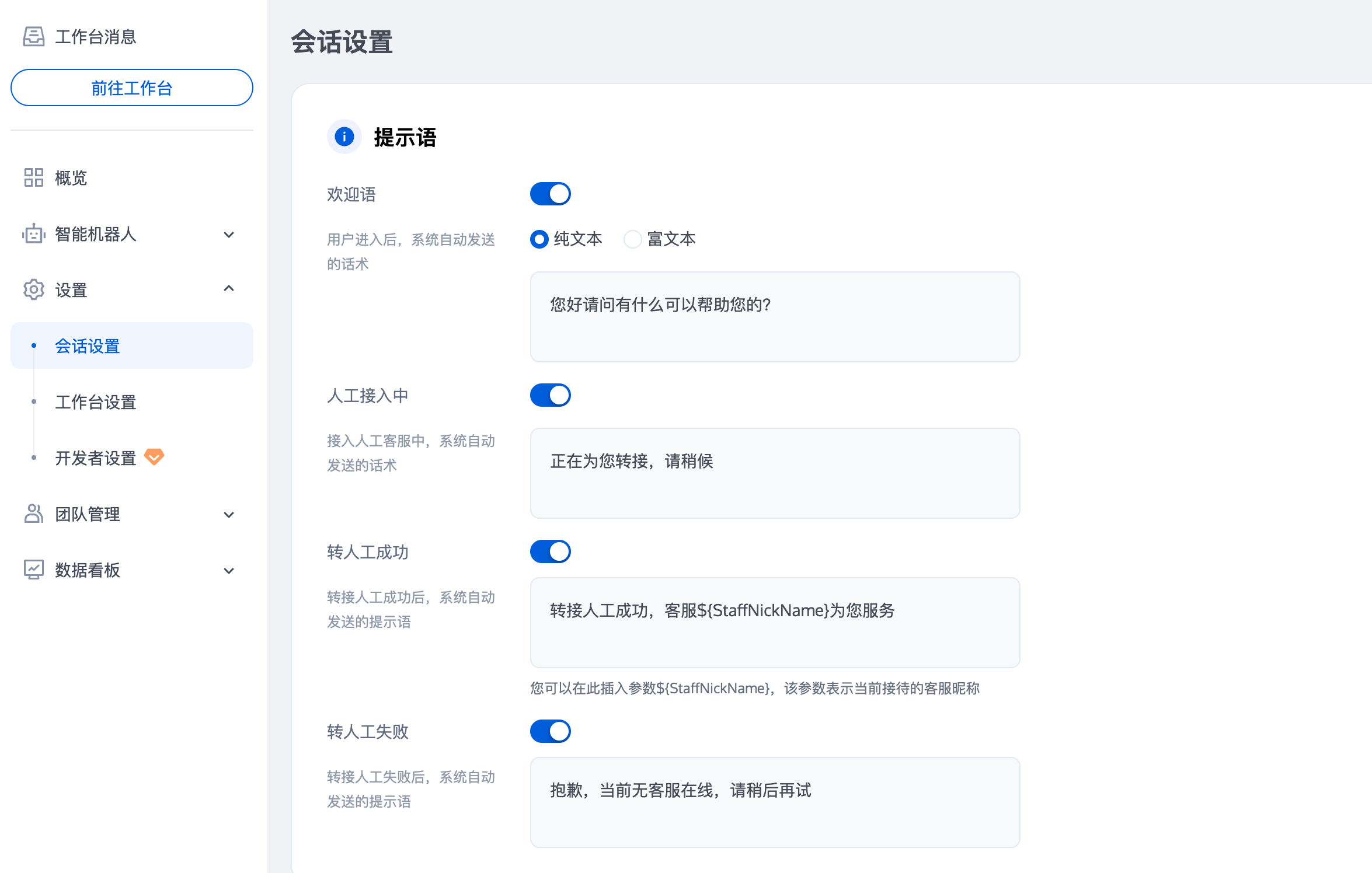Turn off the 转人工成功 switch
Viewport: 1372px width, 873px height.
pos(550,552)
